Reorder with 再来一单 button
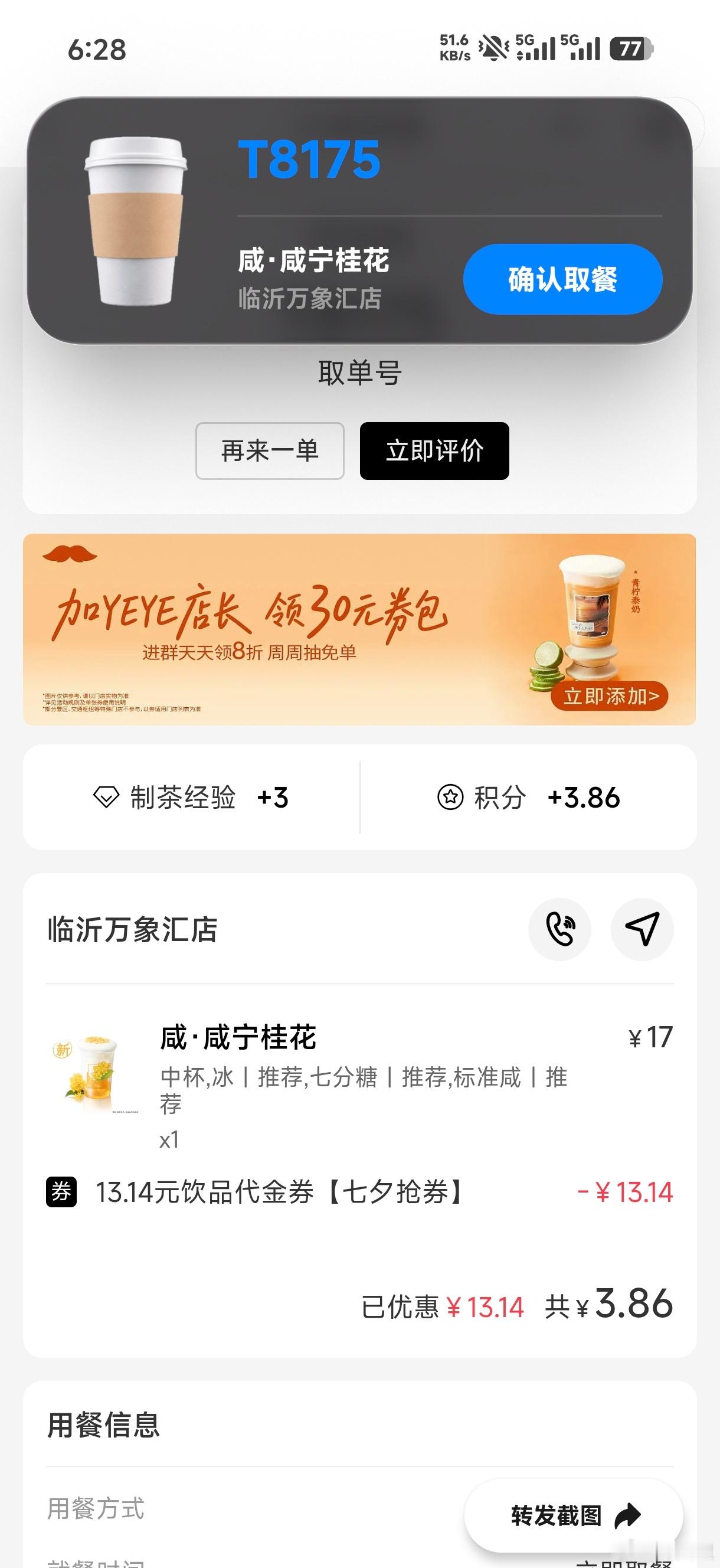Image resolution: width=720 pixels, height=1568 pixels. [270, 451]
